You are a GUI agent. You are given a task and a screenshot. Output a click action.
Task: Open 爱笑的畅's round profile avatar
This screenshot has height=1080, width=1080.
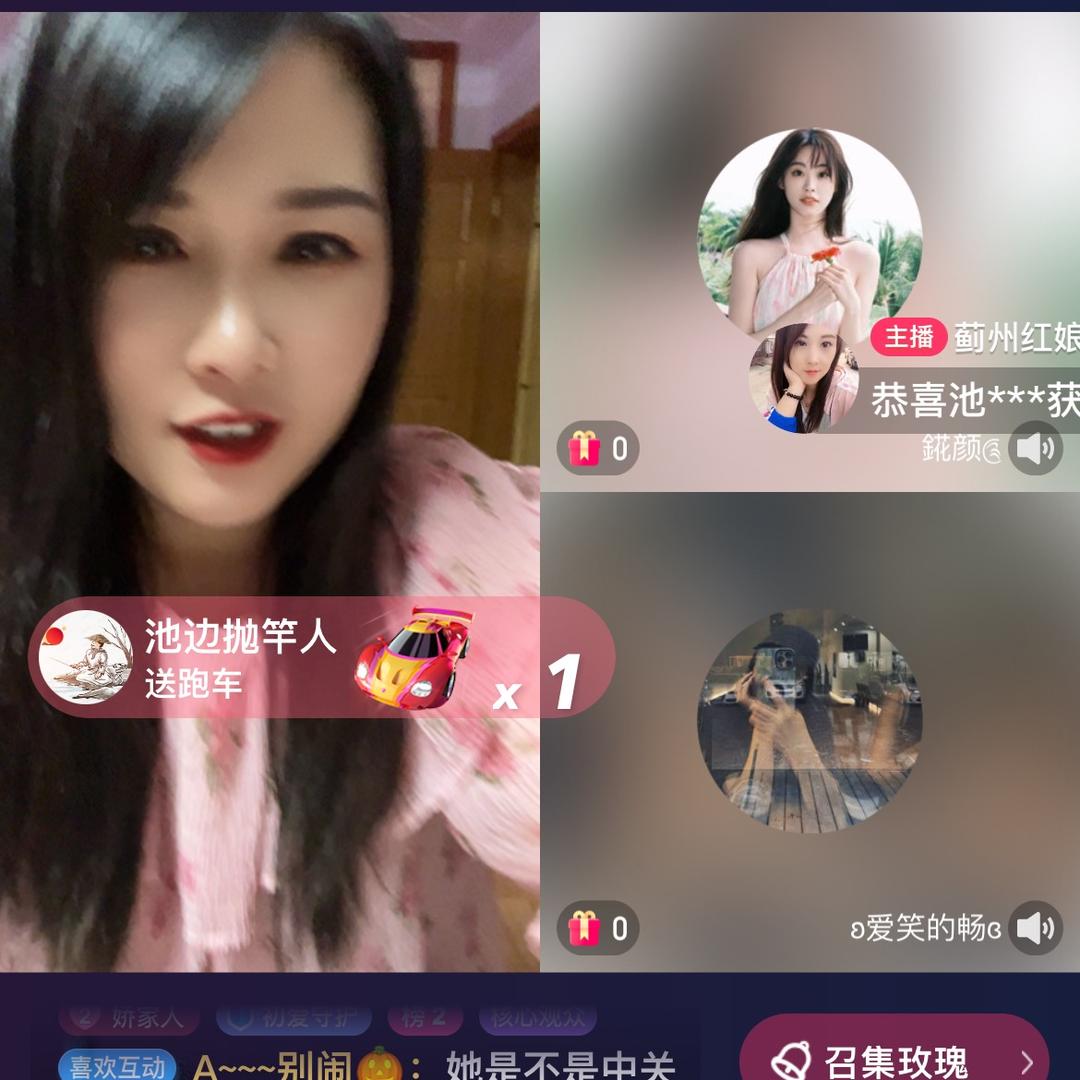click(809, 720)
